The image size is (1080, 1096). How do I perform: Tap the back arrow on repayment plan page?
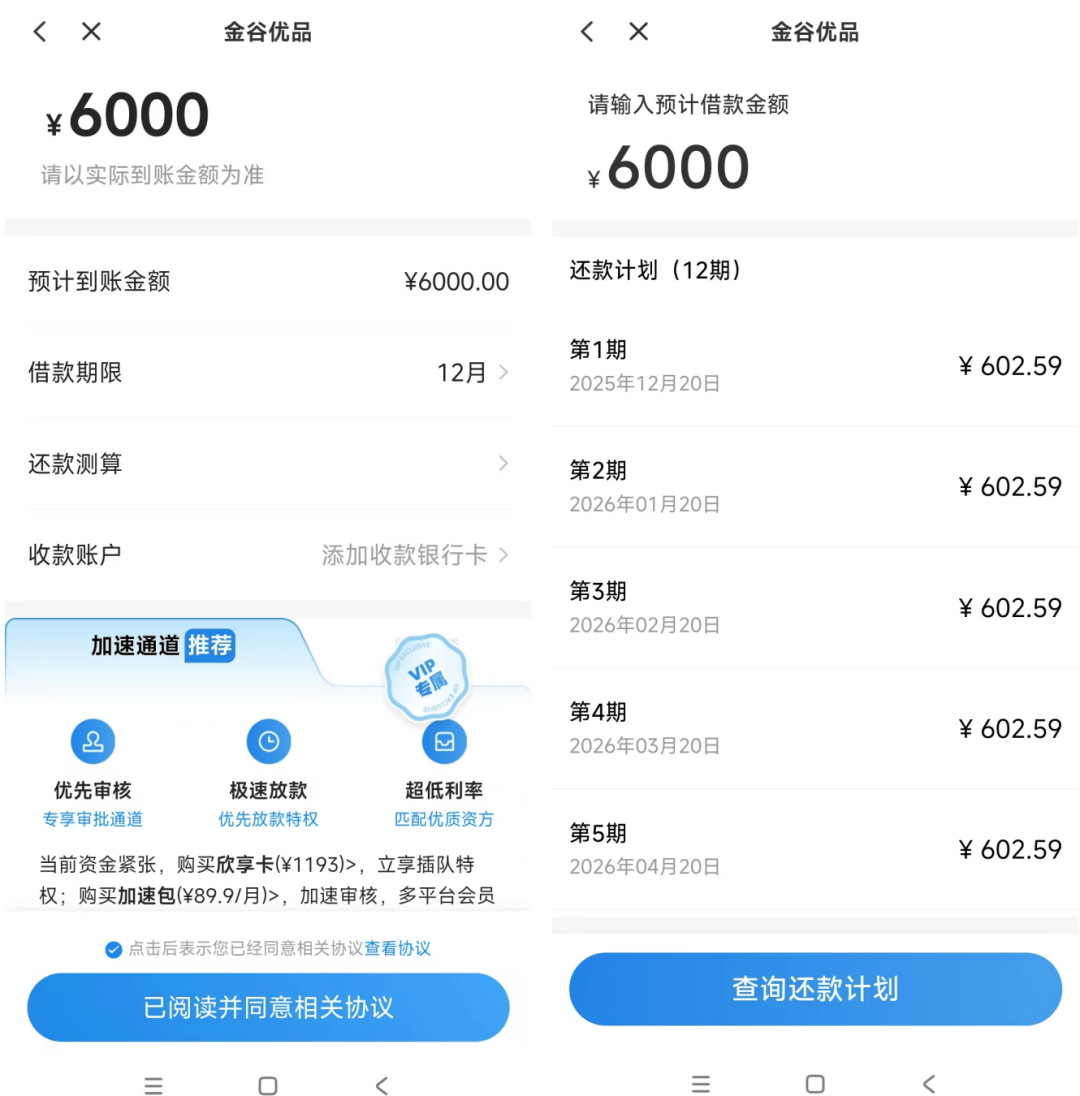(586, 31)
